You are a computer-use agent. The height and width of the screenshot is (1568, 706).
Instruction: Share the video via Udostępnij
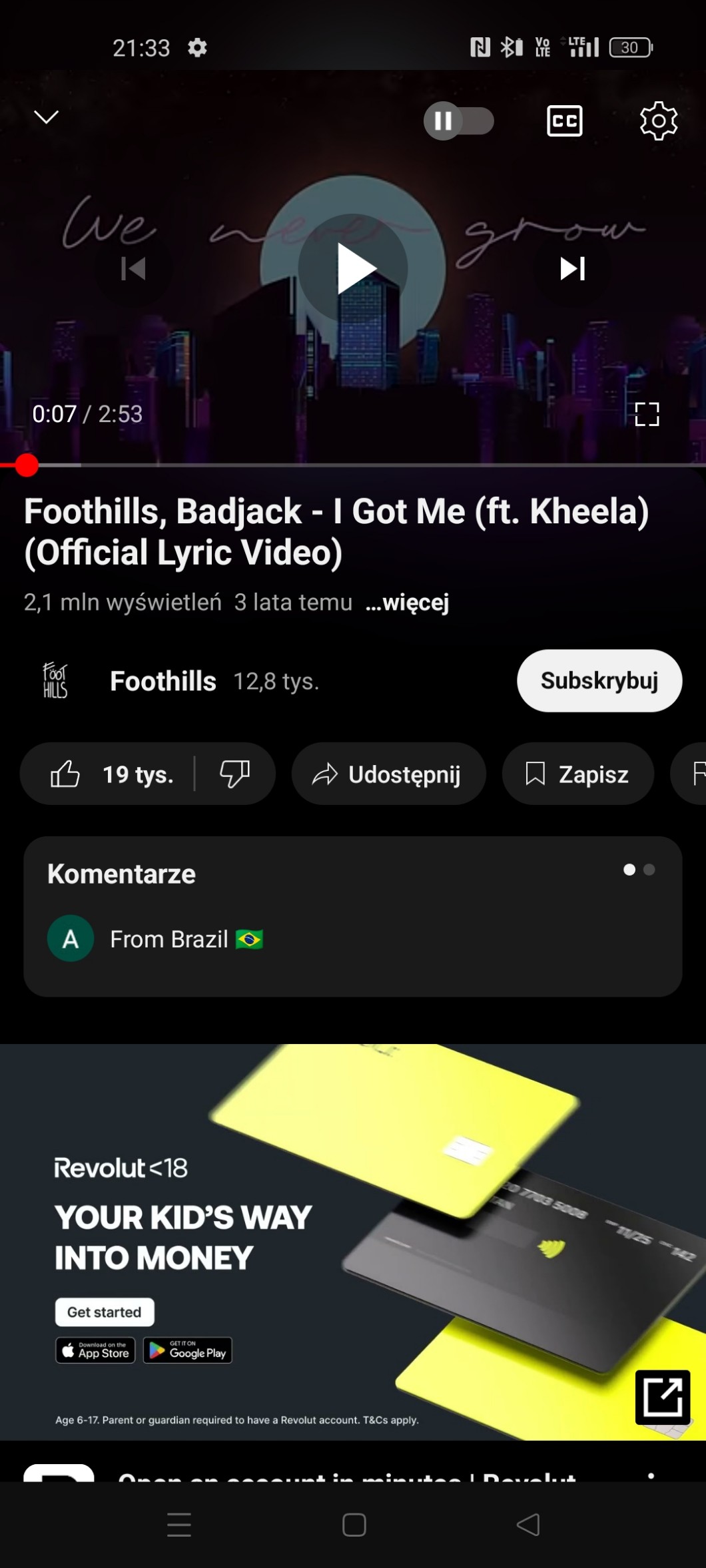pos(388,774)
